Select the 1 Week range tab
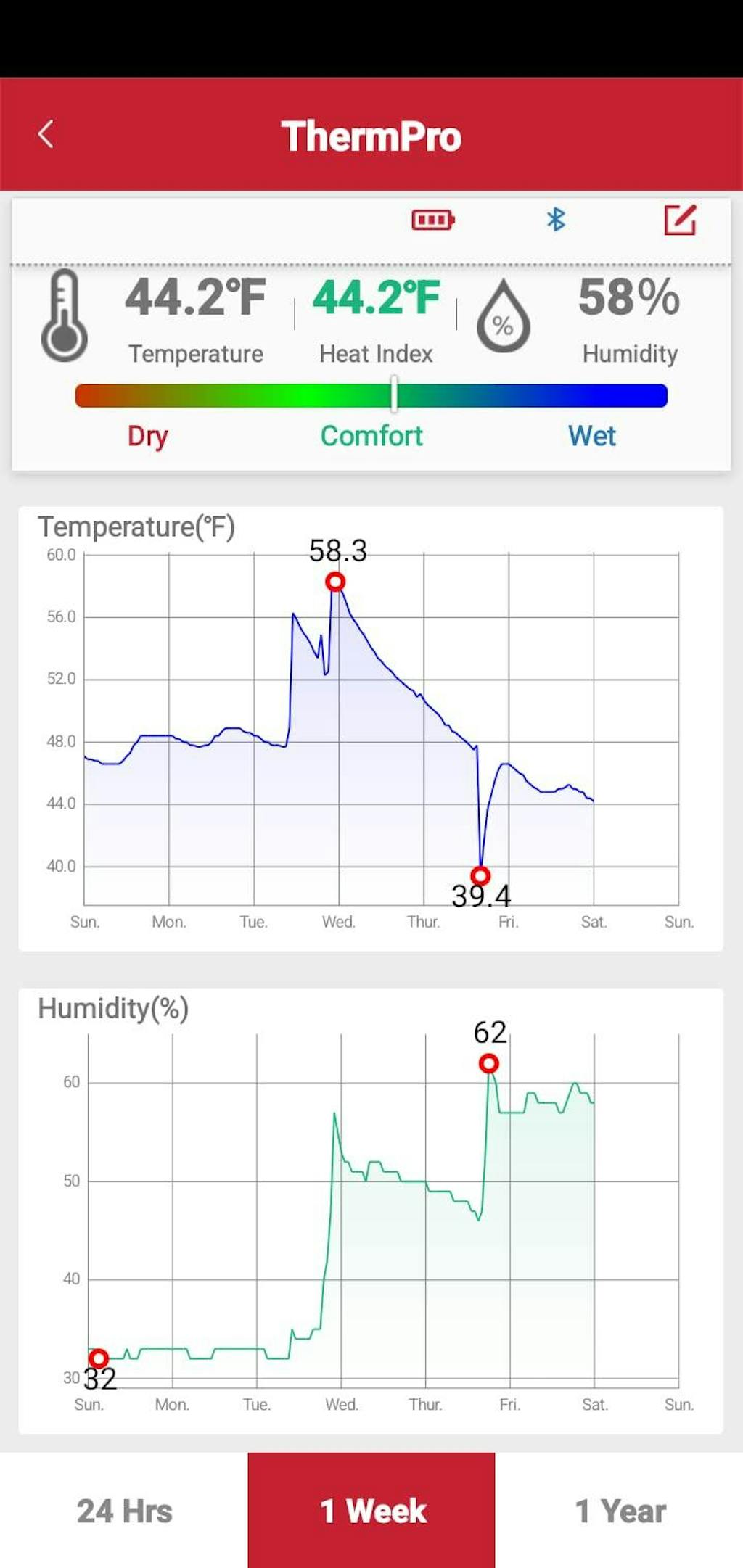The width and height of the screenshot is (743, 1568). click(371, 1511)
